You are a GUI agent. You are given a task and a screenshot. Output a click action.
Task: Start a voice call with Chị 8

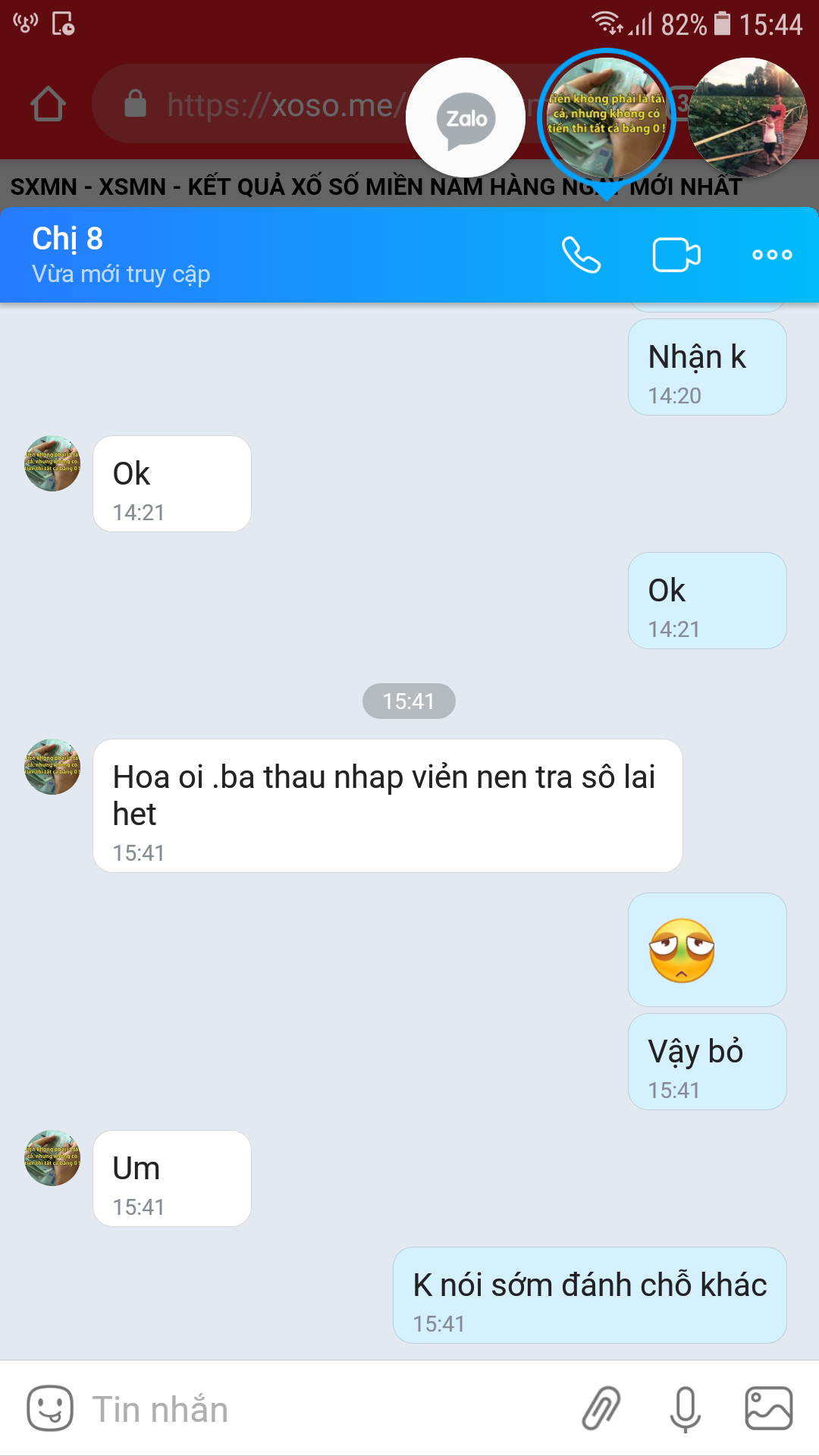(581, 255)
